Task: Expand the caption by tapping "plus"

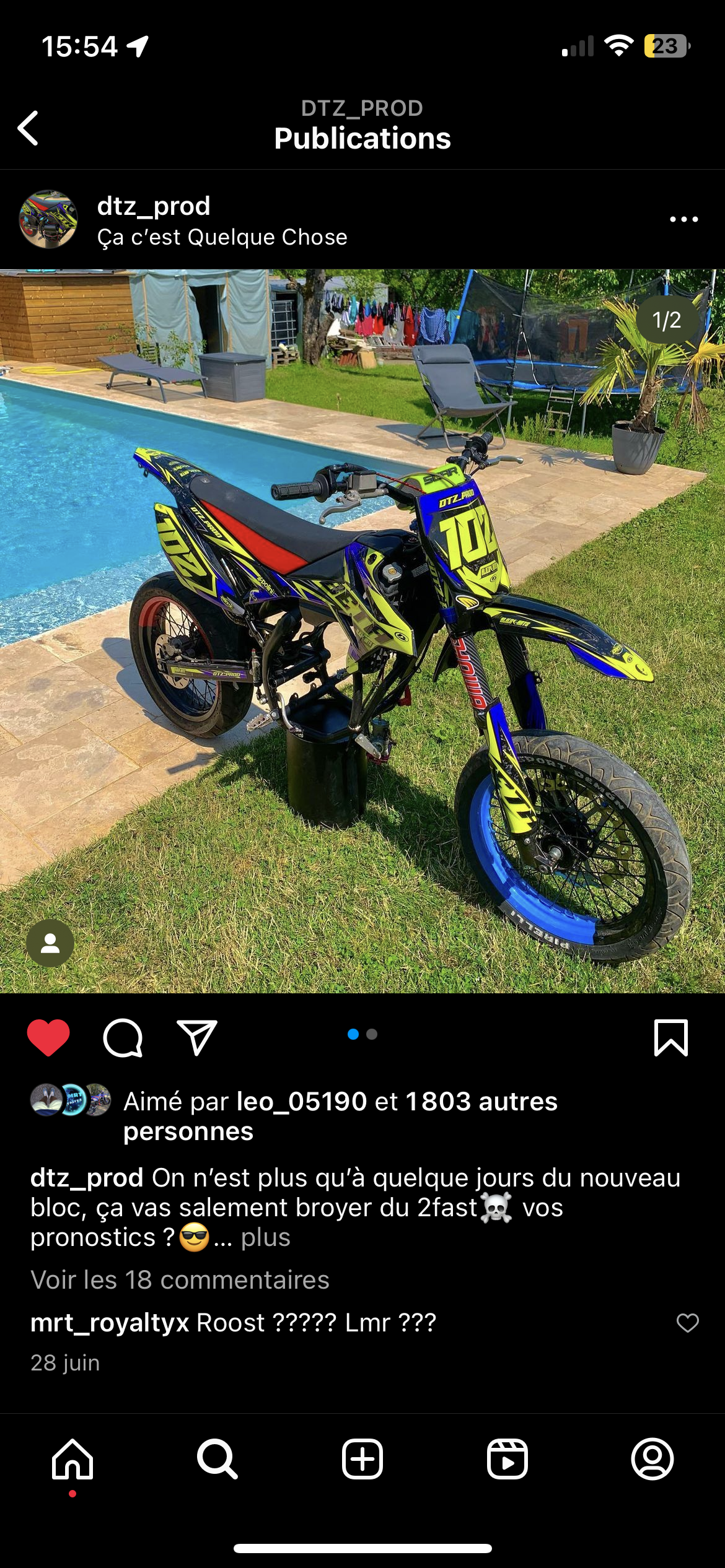Action: click(x=265, y=1237)
